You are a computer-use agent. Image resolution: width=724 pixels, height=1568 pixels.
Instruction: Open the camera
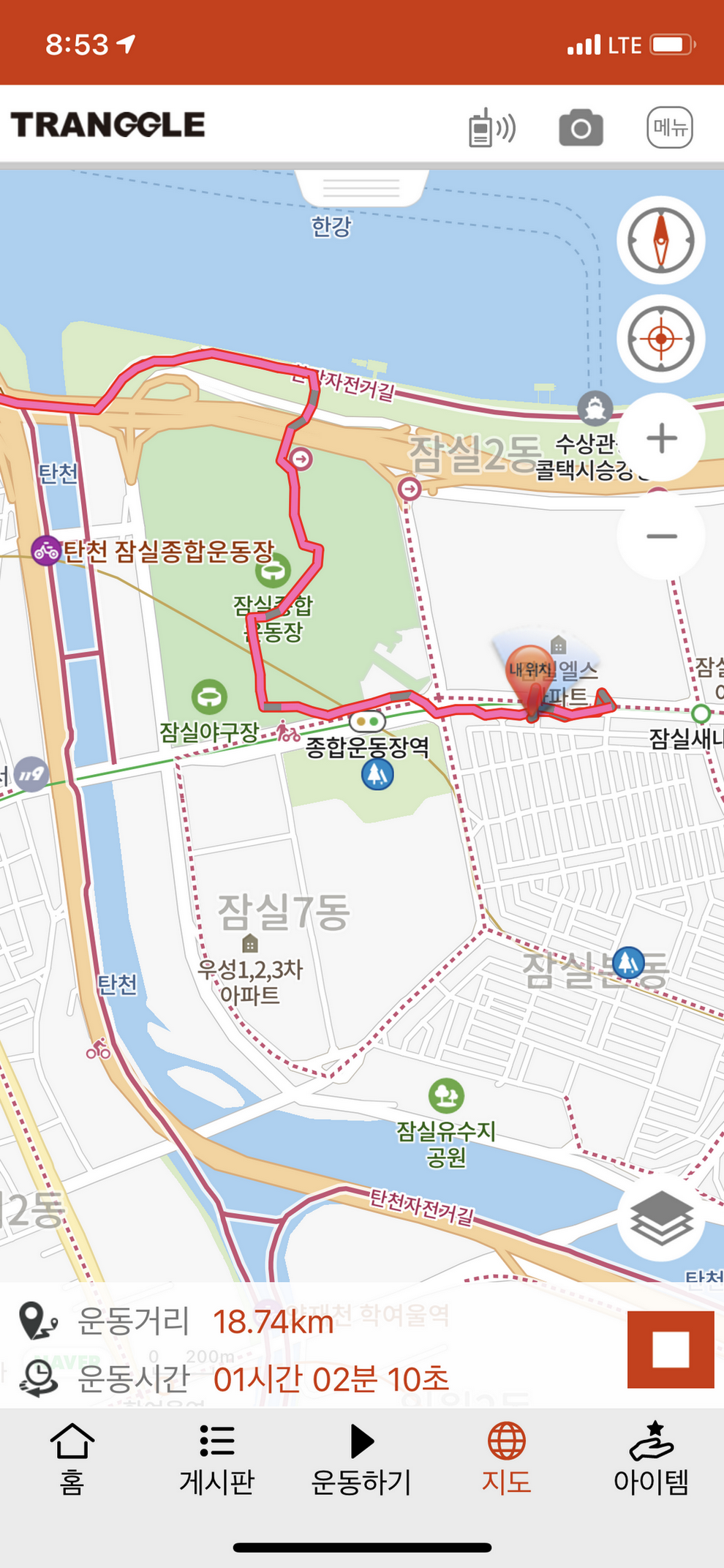tap(581, 128)
